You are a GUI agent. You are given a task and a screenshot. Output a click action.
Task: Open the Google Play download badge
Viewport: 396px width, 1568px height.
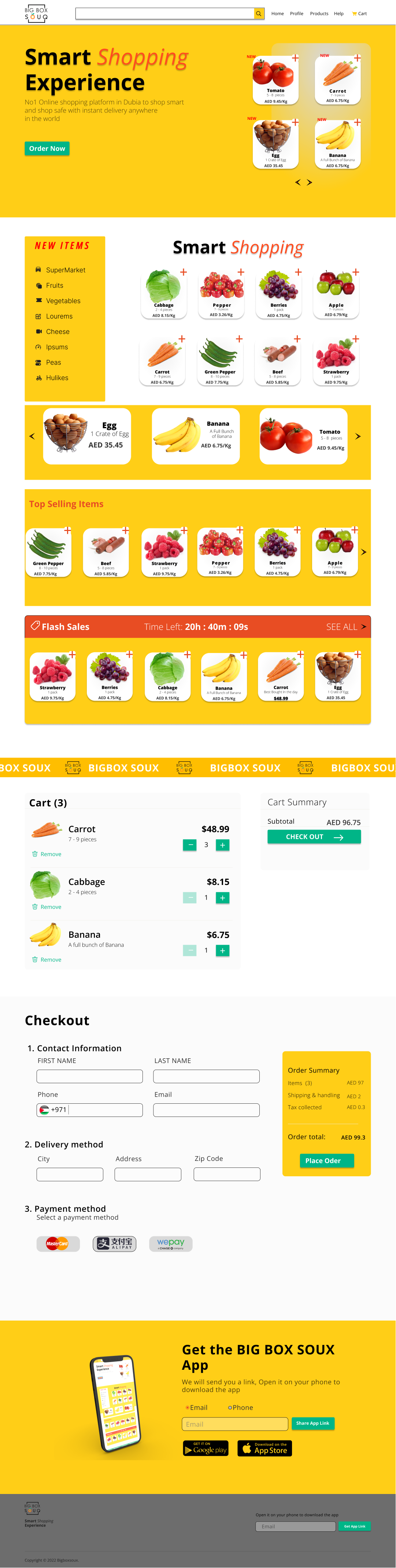point(206,1449)
